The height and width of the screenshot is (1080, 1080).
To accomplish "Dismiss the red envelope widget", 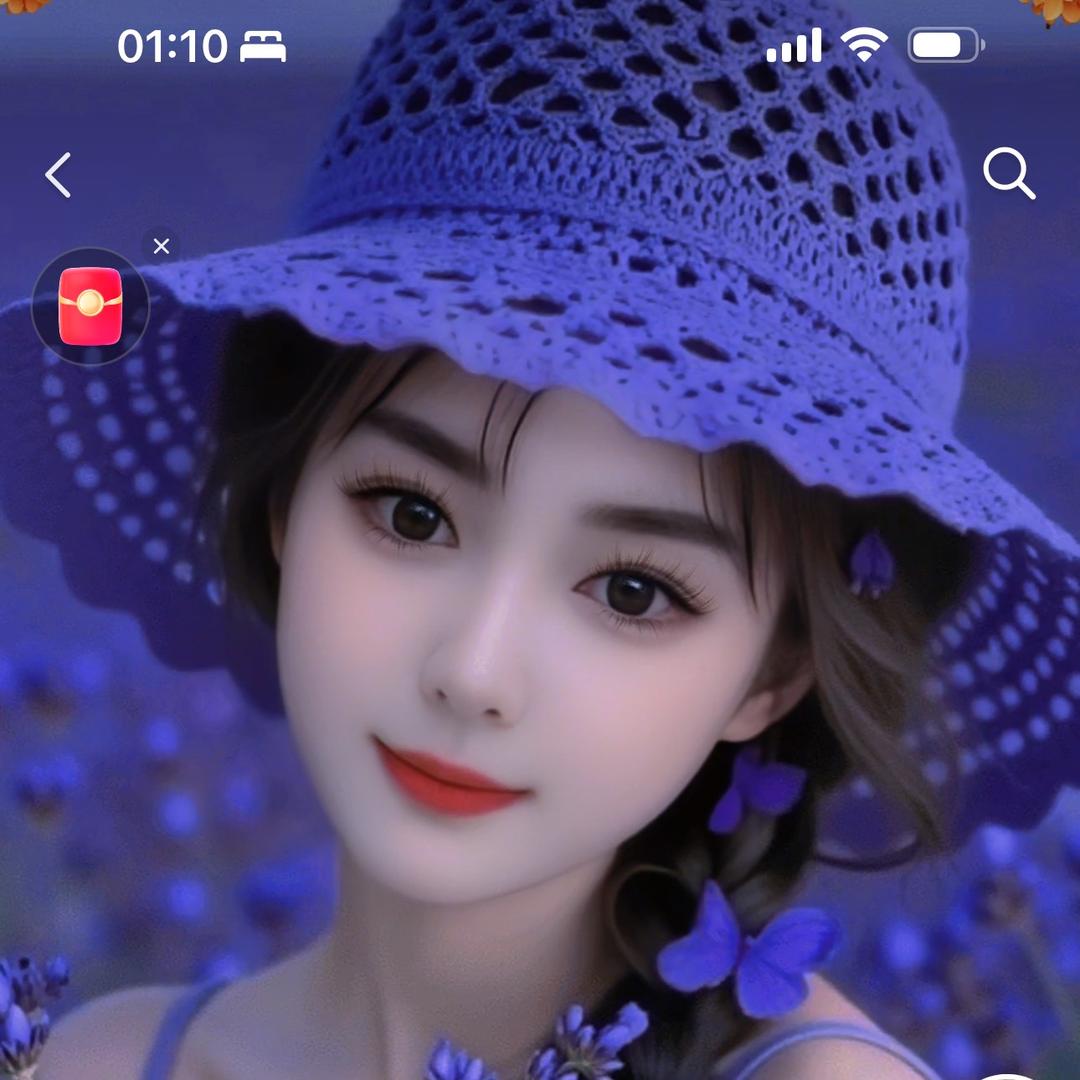I will (x=162, y=246).
